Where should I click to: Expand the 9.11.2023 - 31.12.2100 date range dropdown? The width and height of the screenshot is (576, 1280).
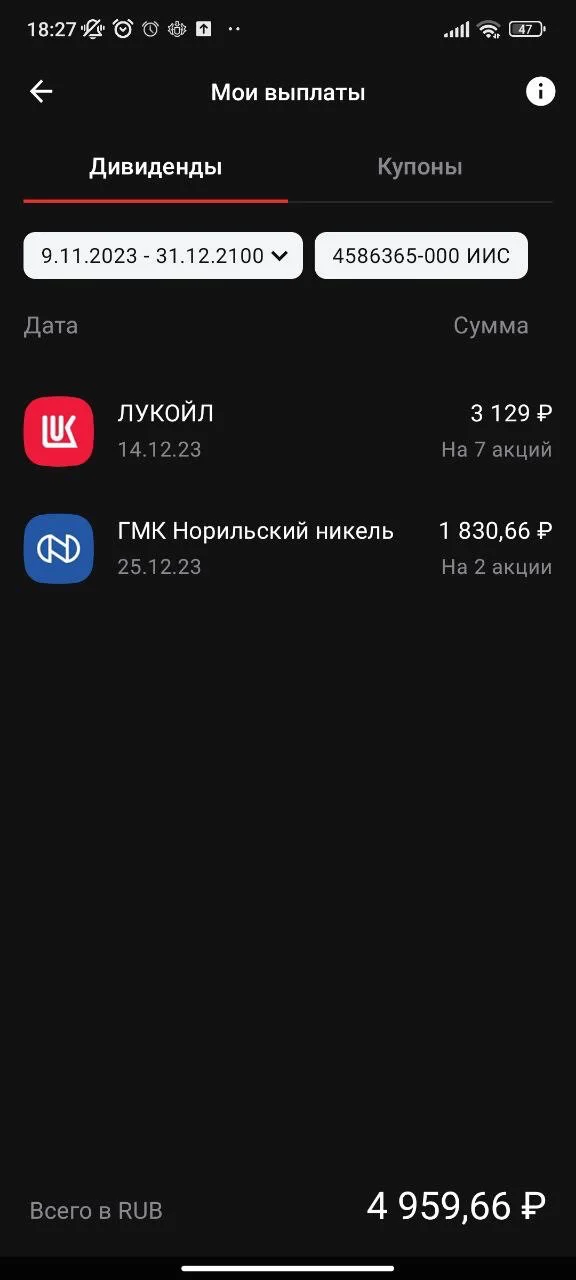[163, 256]
